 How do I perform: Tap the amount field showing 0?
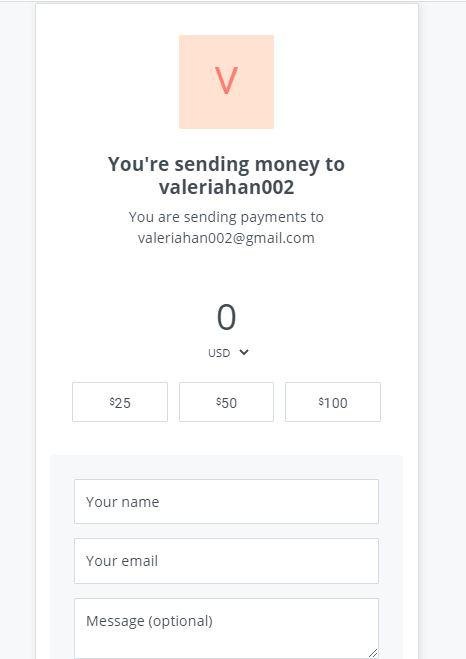tap(226, 317)
